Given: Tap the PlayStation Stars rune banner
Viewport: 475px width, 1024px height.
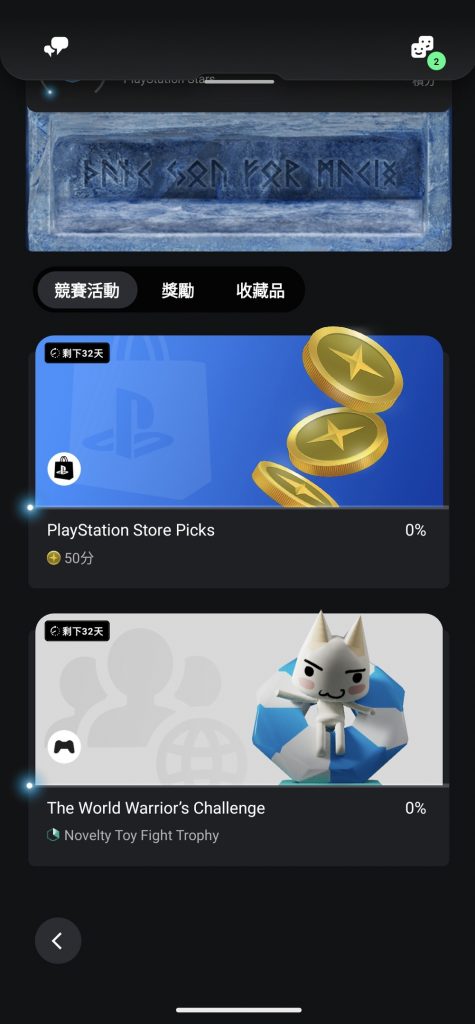Looking at the screenshot, I should 239,180.
